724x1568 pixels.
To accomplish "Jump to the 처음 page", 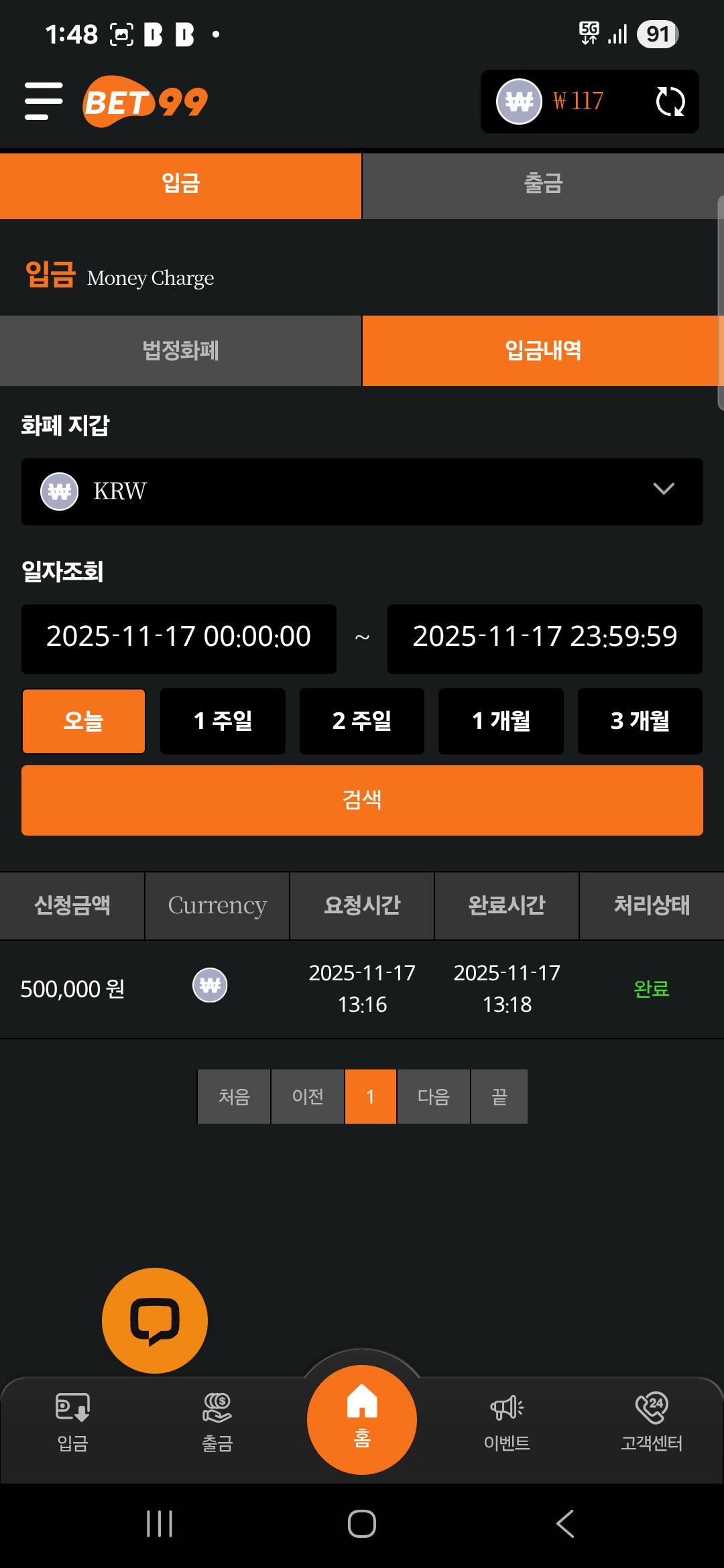I will coord(234,1096).
